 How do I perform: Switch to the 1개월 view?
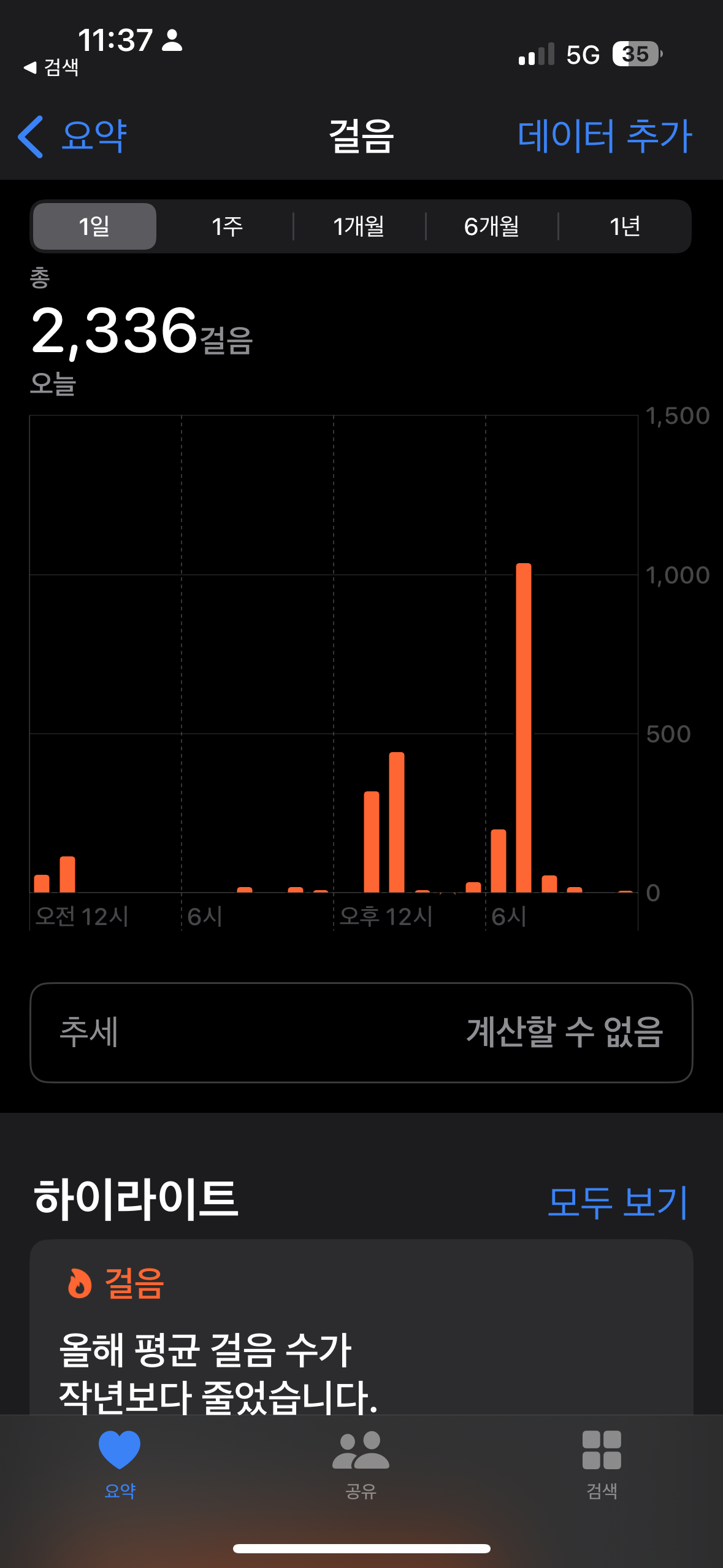(359, 226)
